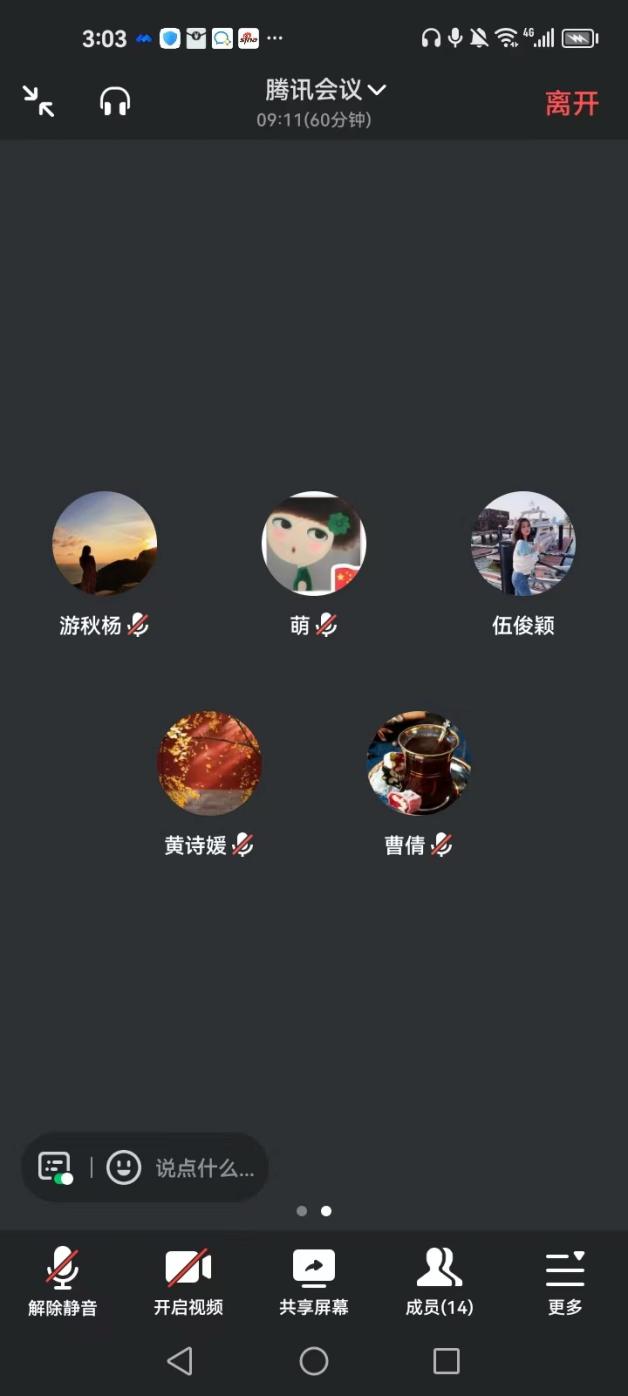This screenshot has height=1396, width=628.
Task: Select participant 萌's avatar
Action: [x=314, y=543]
